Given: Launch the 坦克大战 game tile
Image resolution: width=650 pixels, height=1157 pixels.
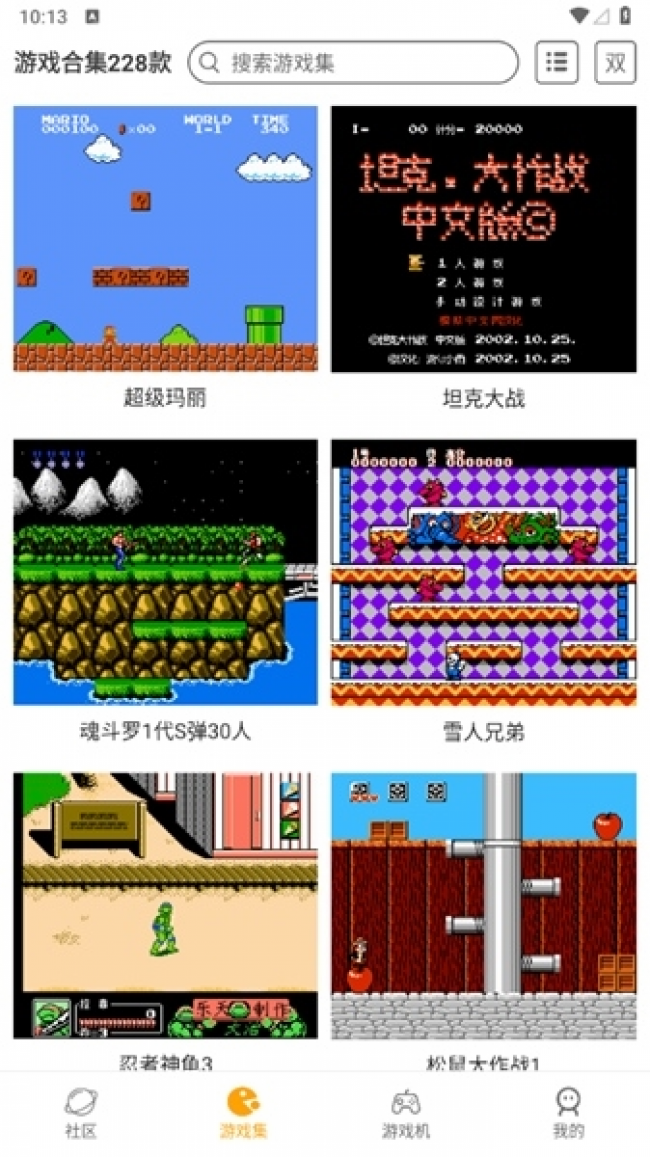Looking at the screenshot, I should coord(483,240).
